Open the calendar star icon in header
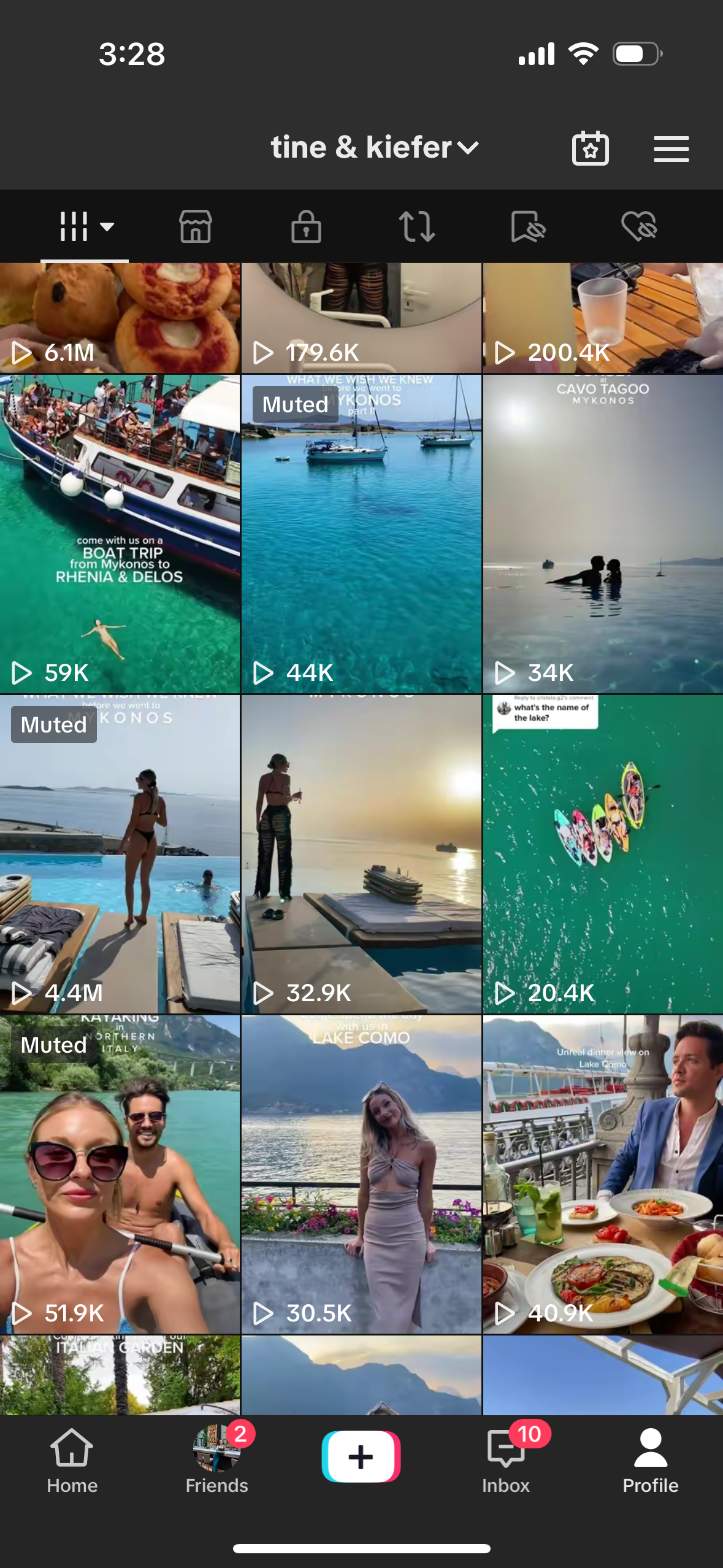The image size is (723, 1568). click(x=590, y=148)
